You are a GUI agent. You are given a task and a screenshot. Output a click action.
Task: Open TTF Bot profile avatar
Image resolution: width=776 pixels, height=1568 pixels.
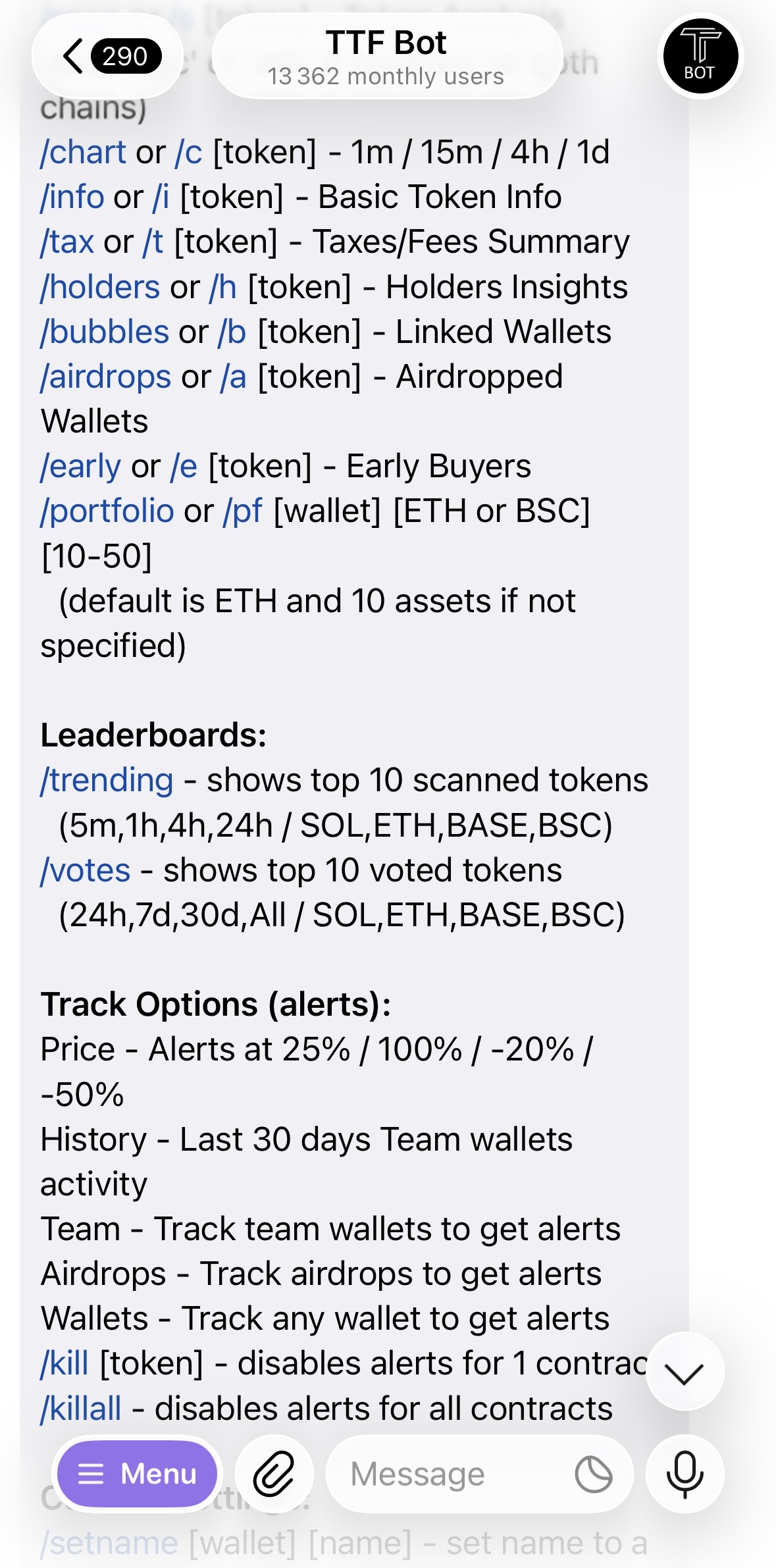pos(700,56)
